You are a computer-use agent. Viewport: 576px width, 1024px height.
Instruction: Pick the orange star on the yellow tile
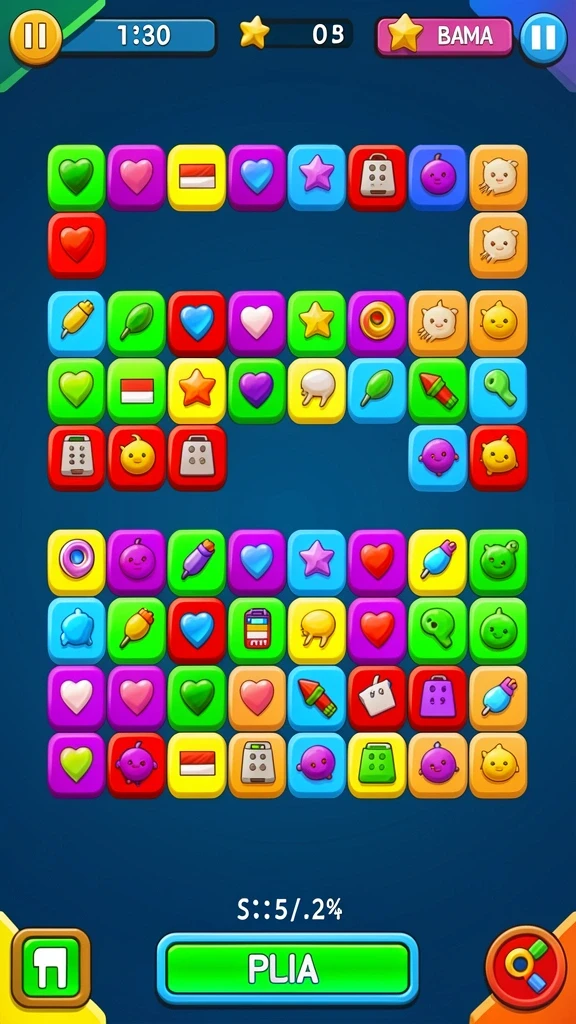tap(197, 390)
